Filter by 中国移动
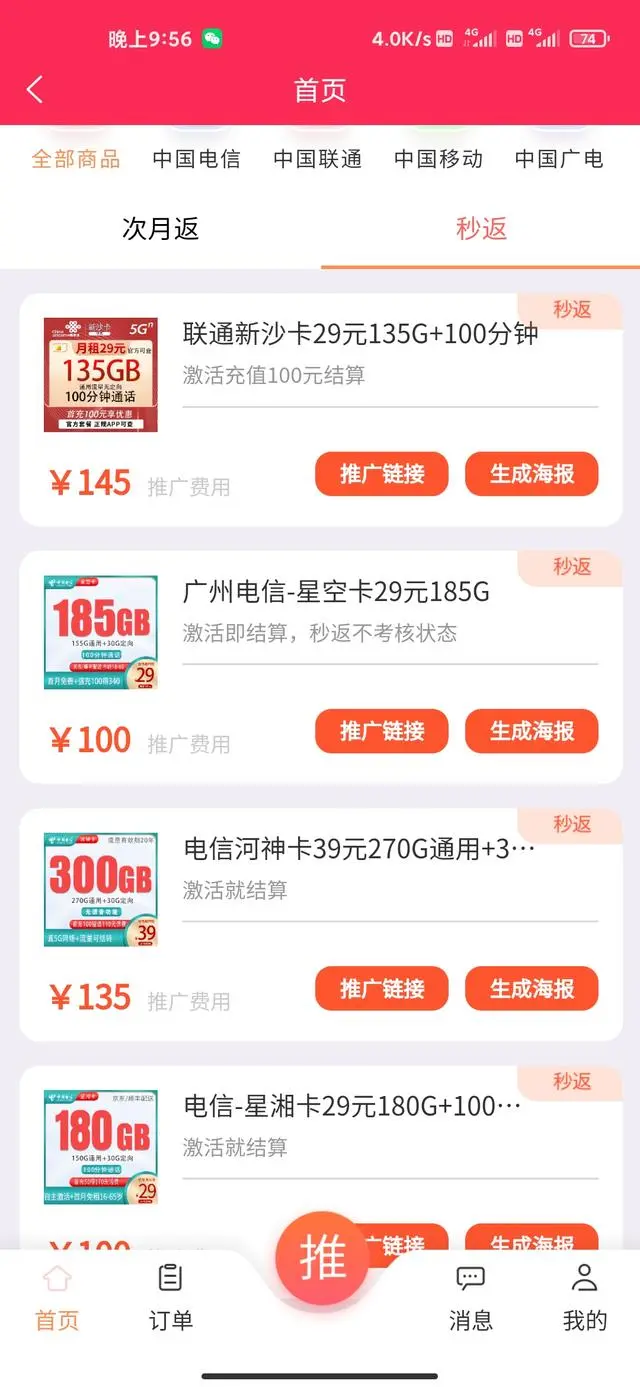 (x=438, y=158)
